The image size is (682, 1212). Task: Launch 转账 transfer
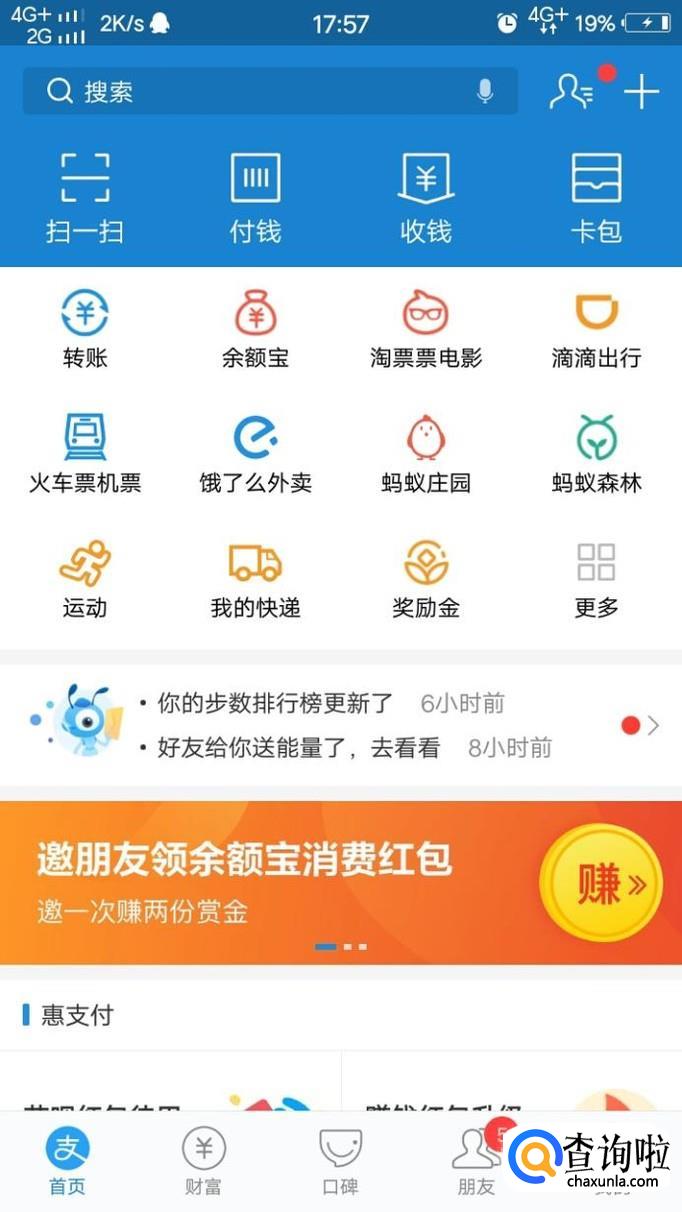[x=85, y=330]
